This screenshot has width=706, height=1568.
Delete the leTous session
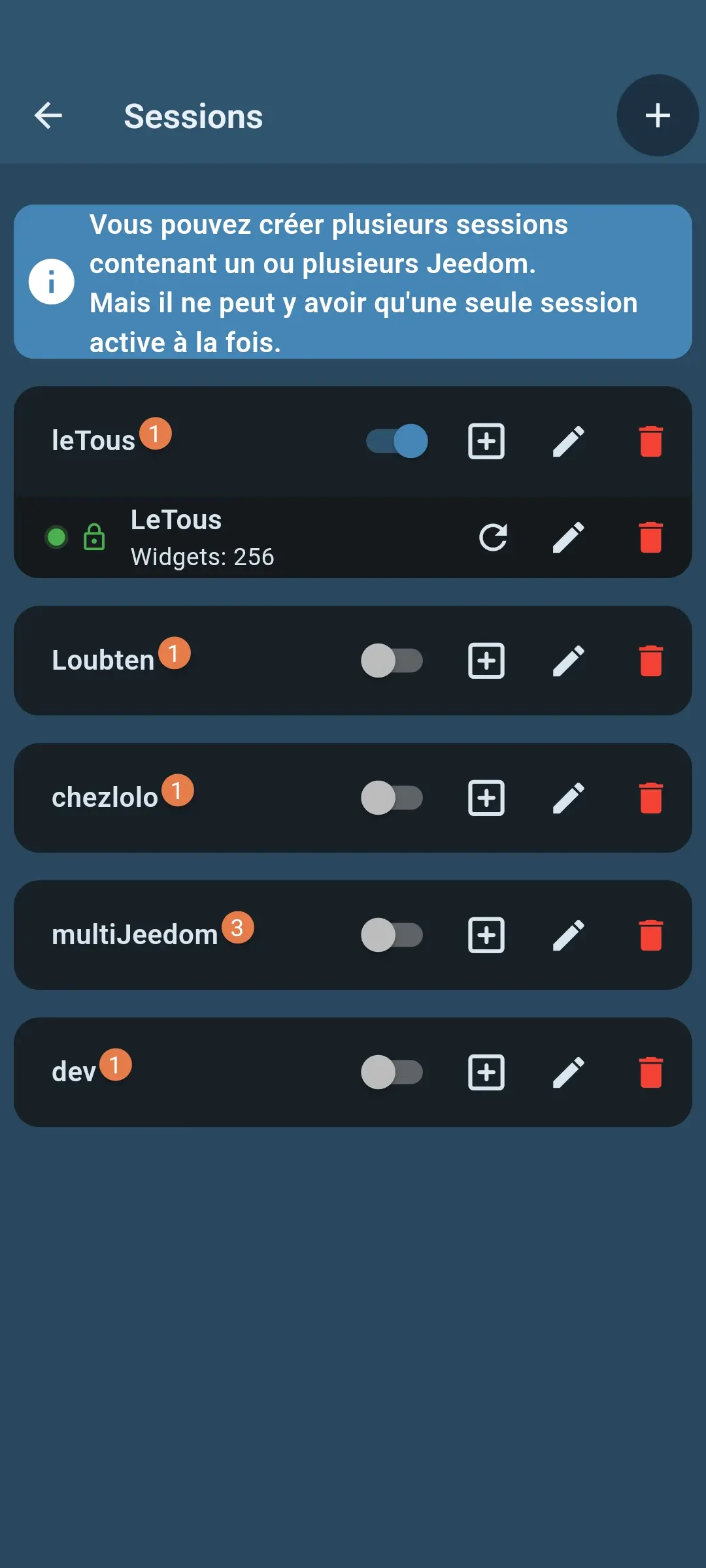click(x=650, y=441)
